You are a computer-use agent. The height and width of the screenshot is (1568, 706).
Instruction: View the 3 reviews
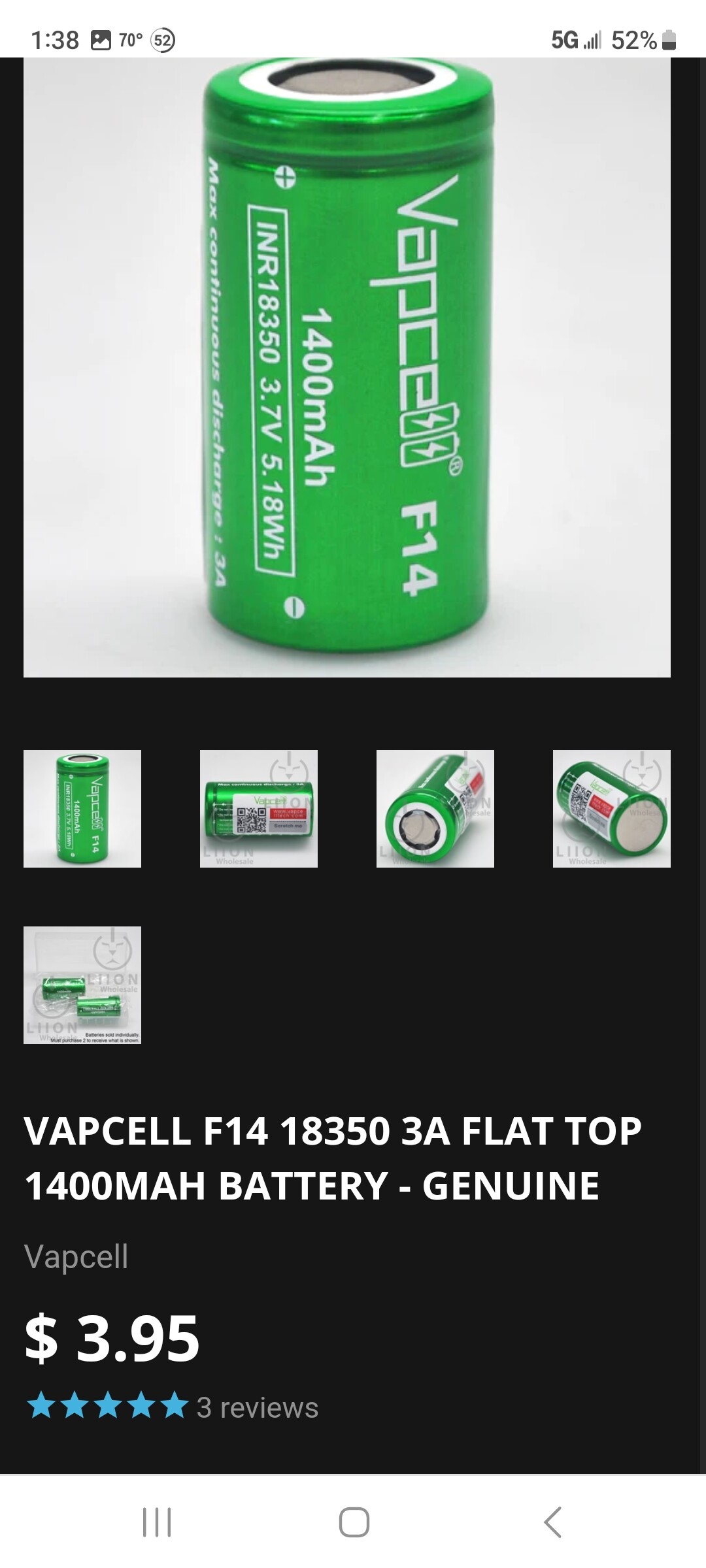click(257, 1408)
